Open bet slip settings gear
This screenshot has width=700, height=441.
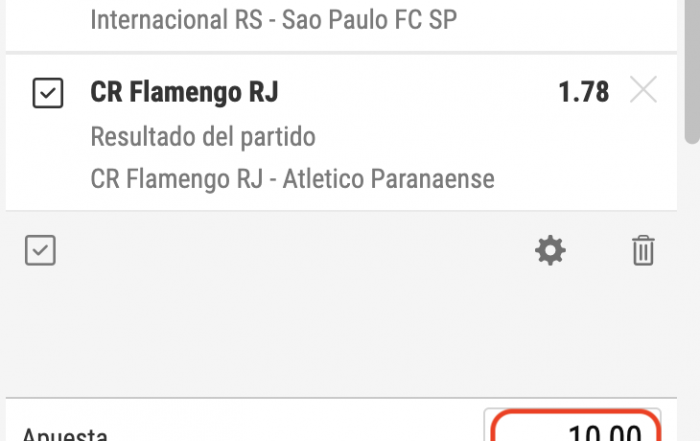click(550, 250)
